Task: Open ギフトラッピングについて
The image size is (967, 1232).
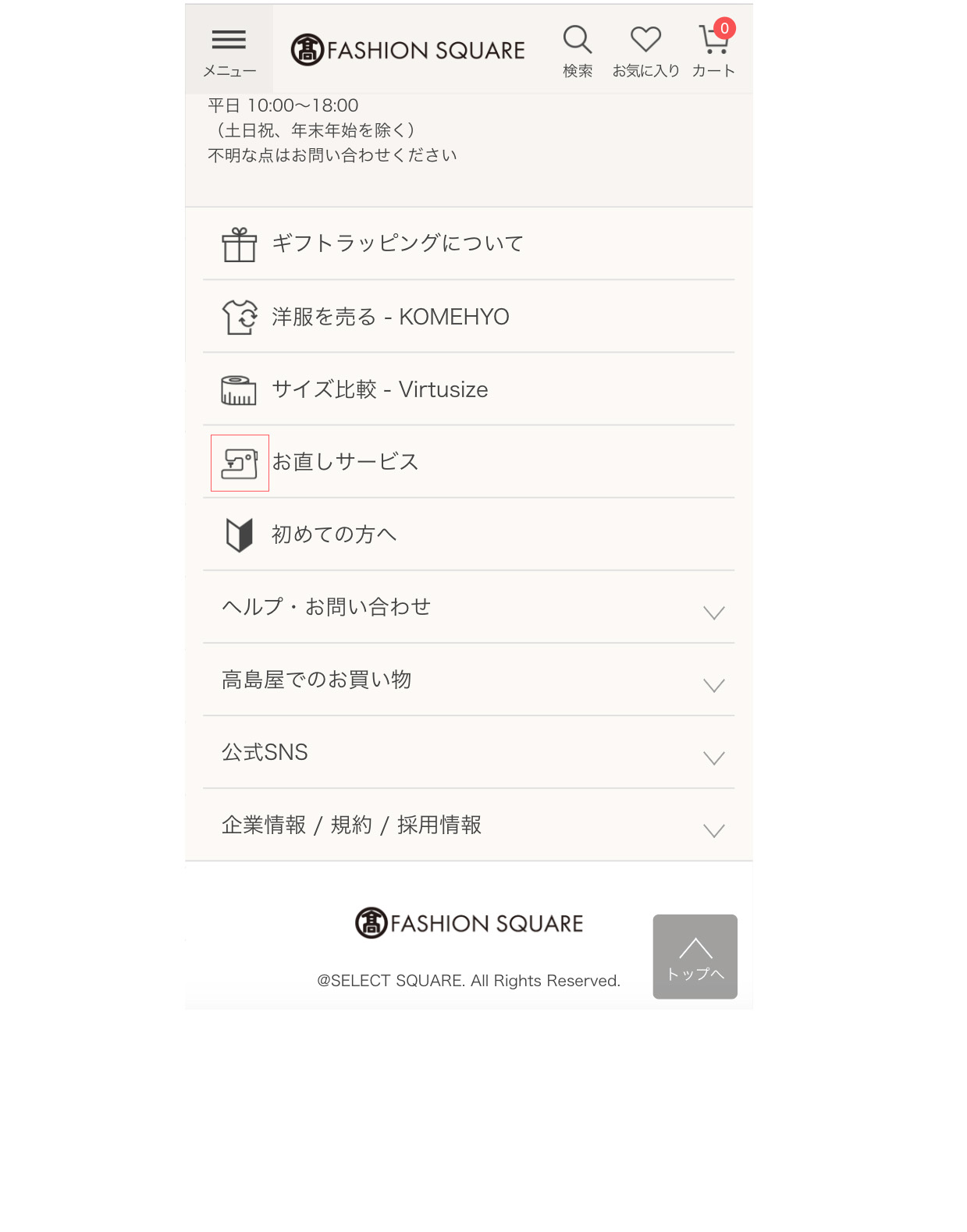Action: point(397,243)
